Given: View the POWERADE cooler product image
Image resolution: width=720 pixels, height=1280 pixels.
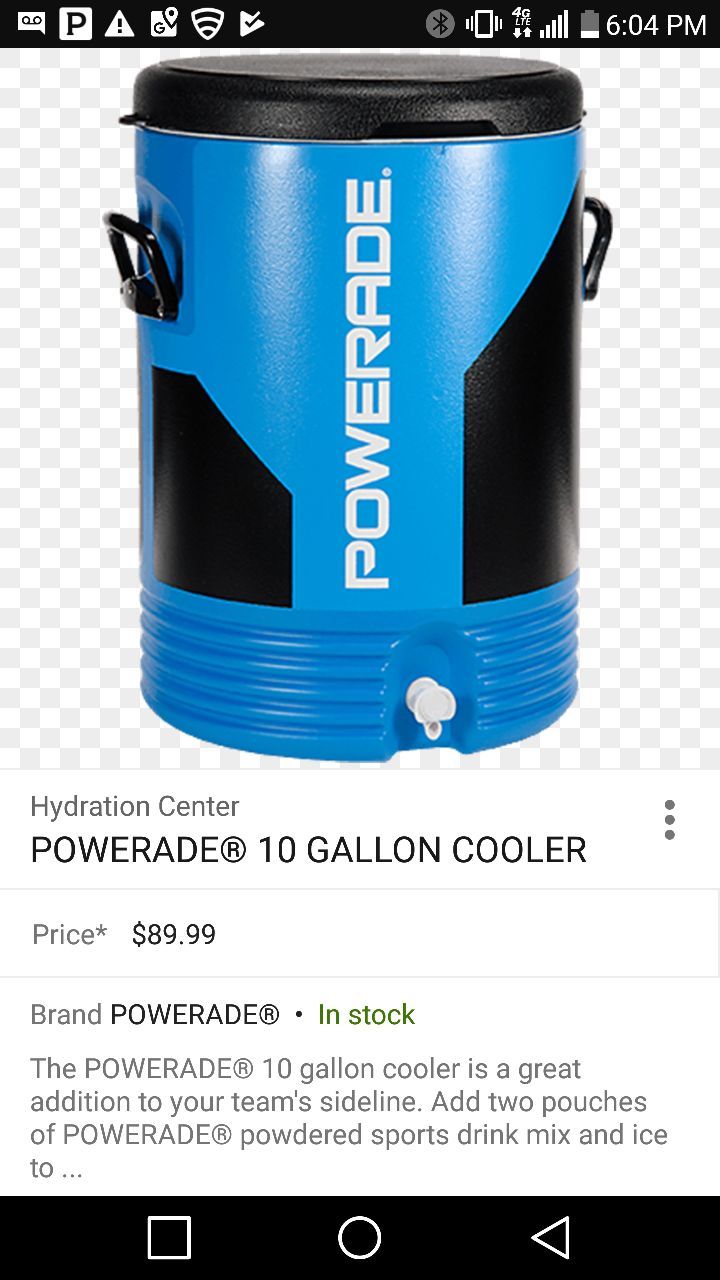Looking at the screenshot, I should pyautogui.click(x=360, y=408).
